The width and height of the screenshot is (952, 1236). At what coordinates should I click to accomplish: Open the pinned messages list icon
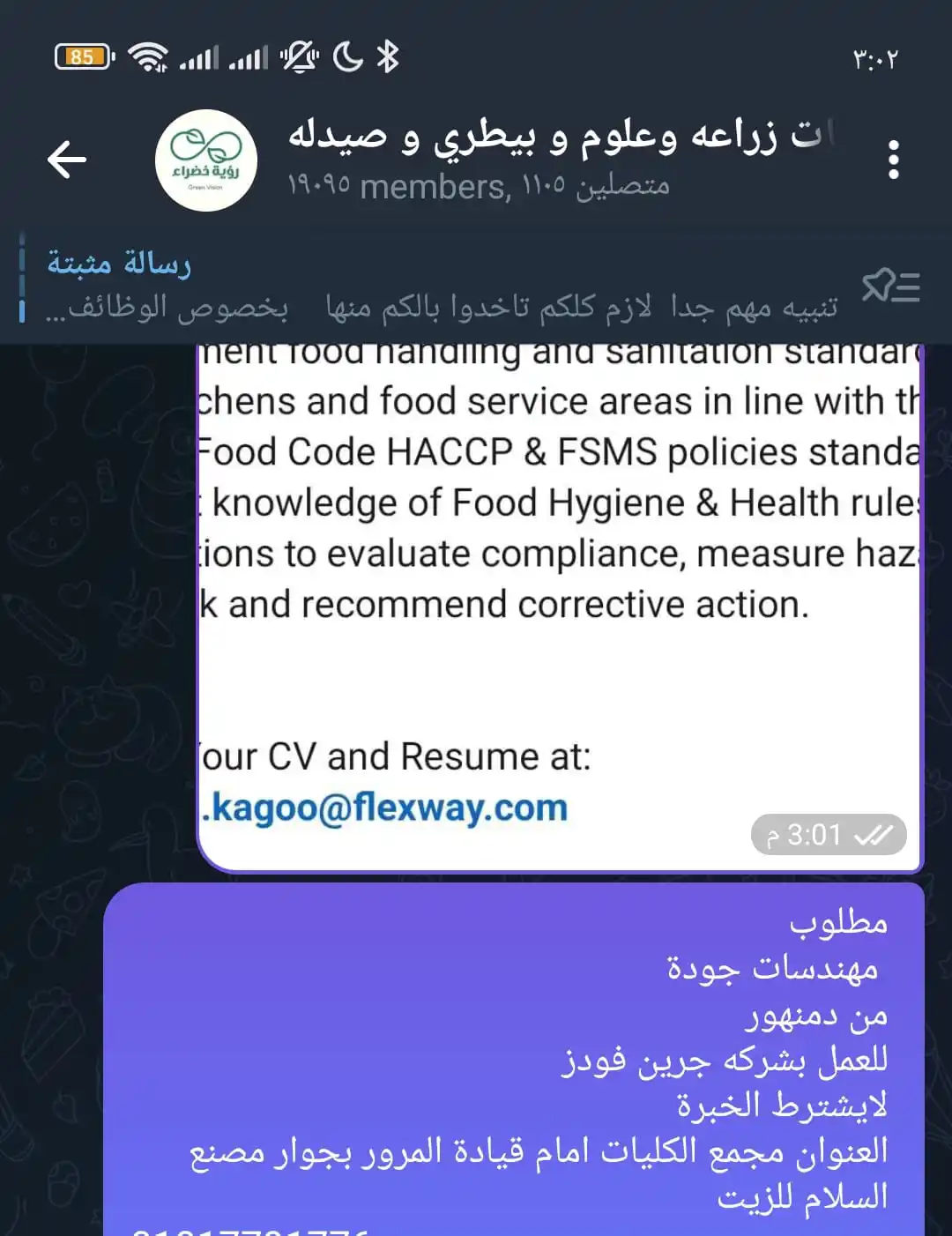(x=890, y=287)
